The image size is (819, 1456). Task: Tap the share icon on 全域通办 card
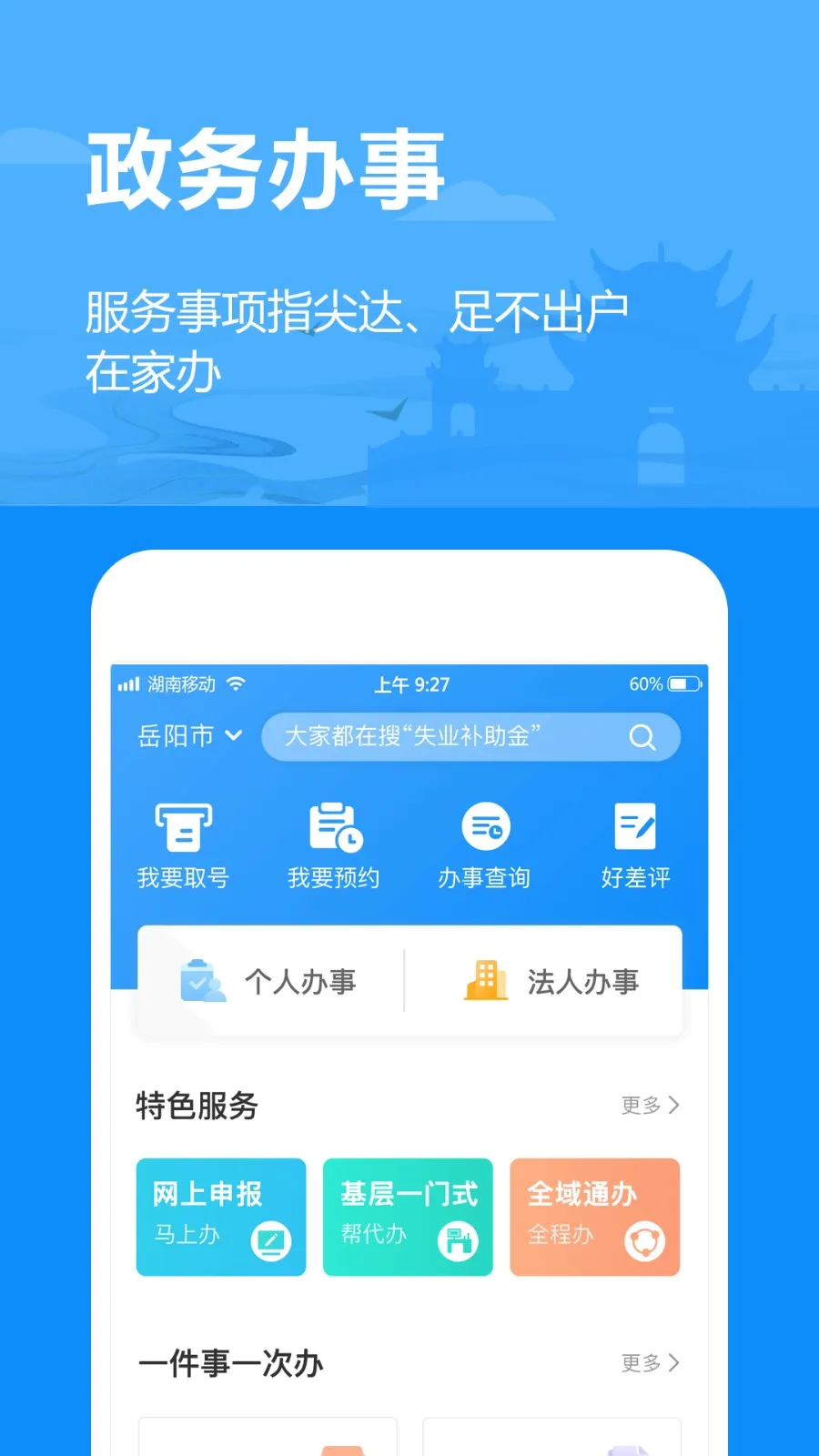pos(646,1238)
